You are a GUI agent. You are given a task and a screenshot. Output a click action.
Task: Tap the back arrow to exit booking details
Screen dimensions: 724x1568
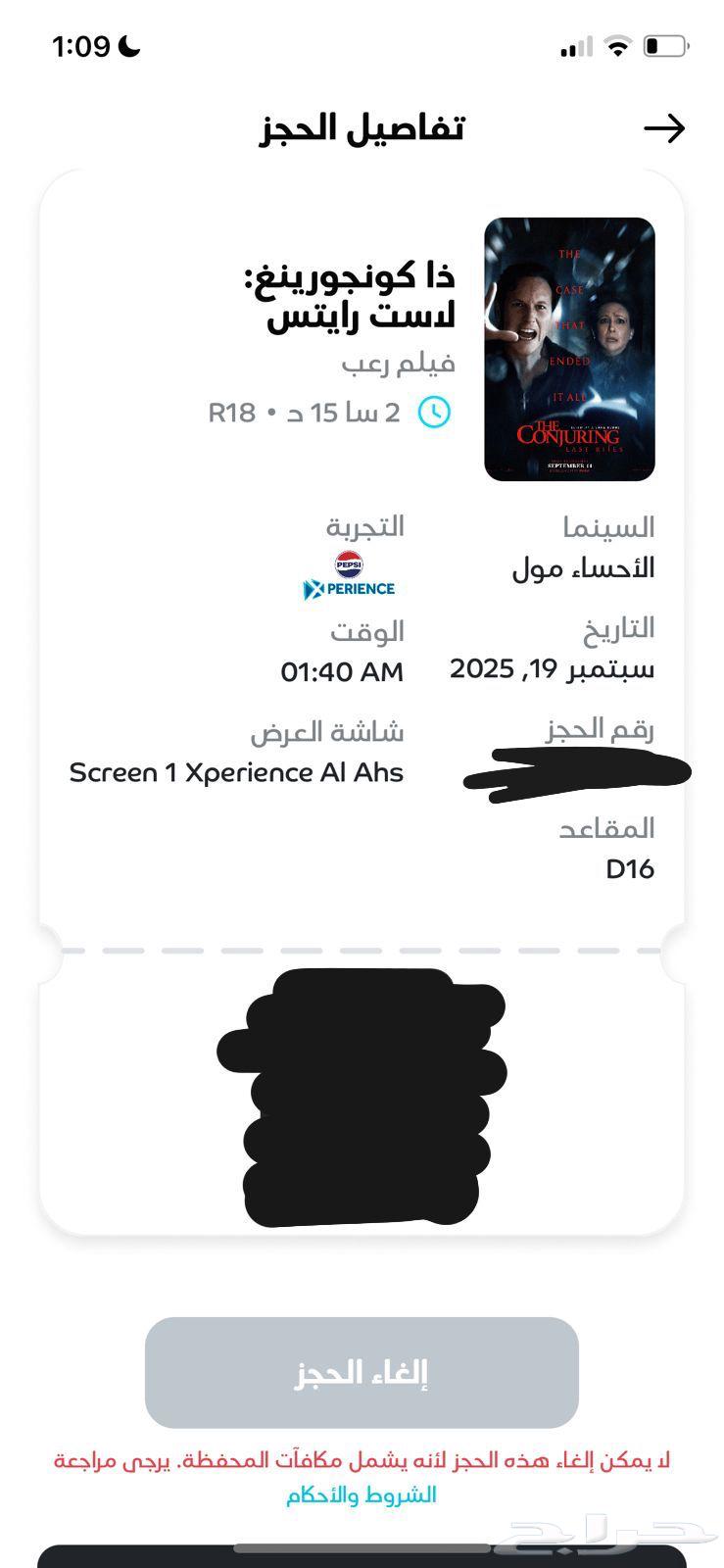[665, 126]
